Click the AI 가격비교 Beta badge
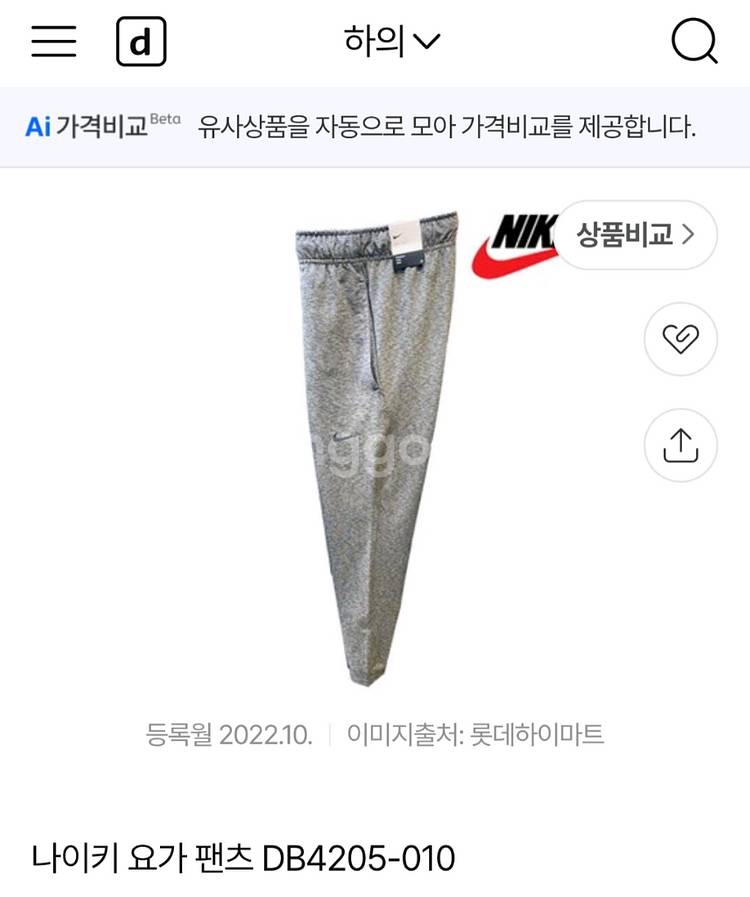This screenshot has height=897, width=750. 100,122
